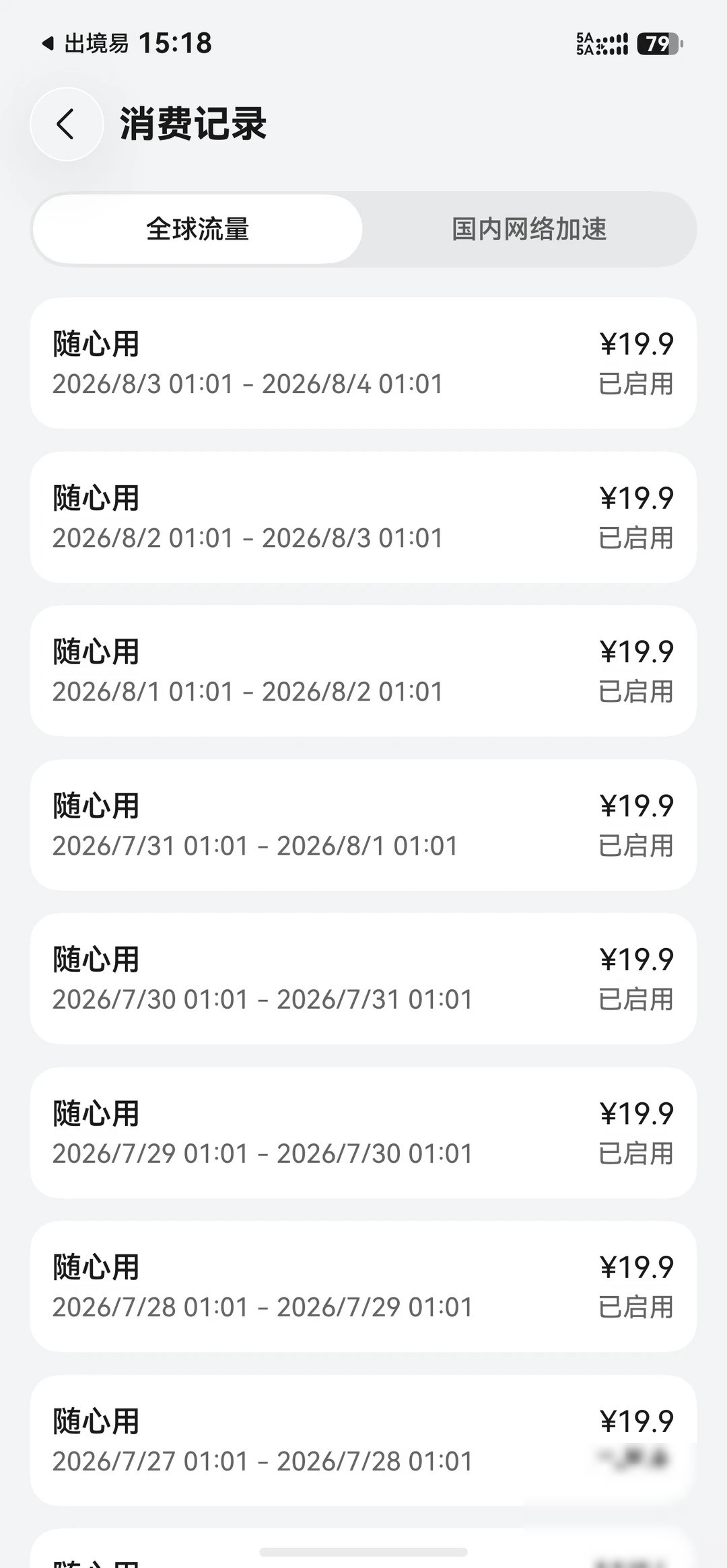Open the 随心用 record starting 2026/7/29
Viewport: 727px width, 1568px height.
[x=363, y=1133]
